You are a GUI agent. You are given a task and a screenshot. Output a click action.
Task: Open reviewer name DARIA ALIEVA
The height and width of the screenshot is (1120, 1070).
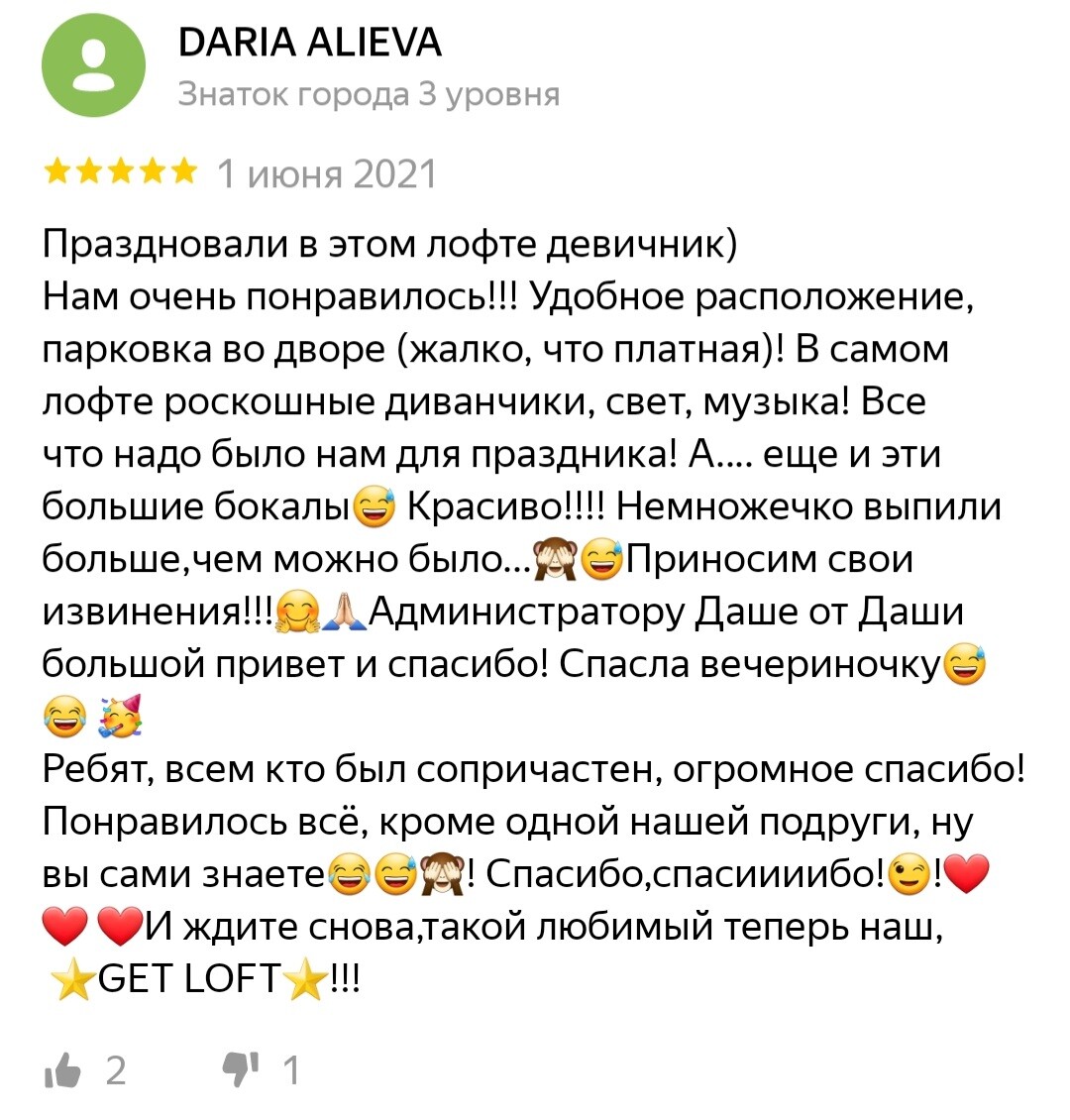point(309,43)
